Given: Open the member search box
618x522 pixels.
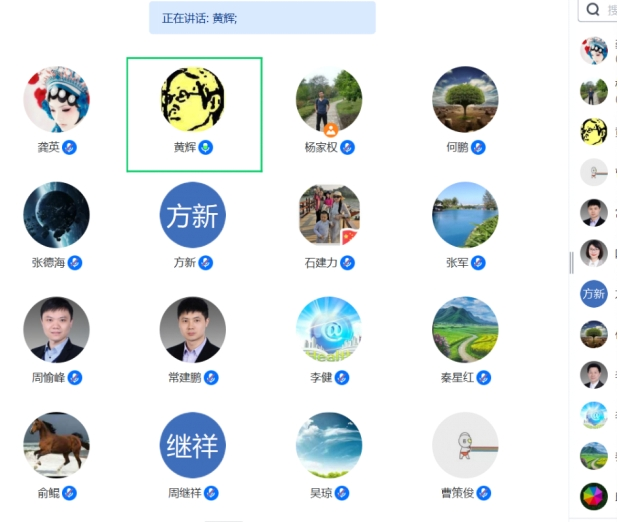Looking at the screenshot, I should coord(603,10).
